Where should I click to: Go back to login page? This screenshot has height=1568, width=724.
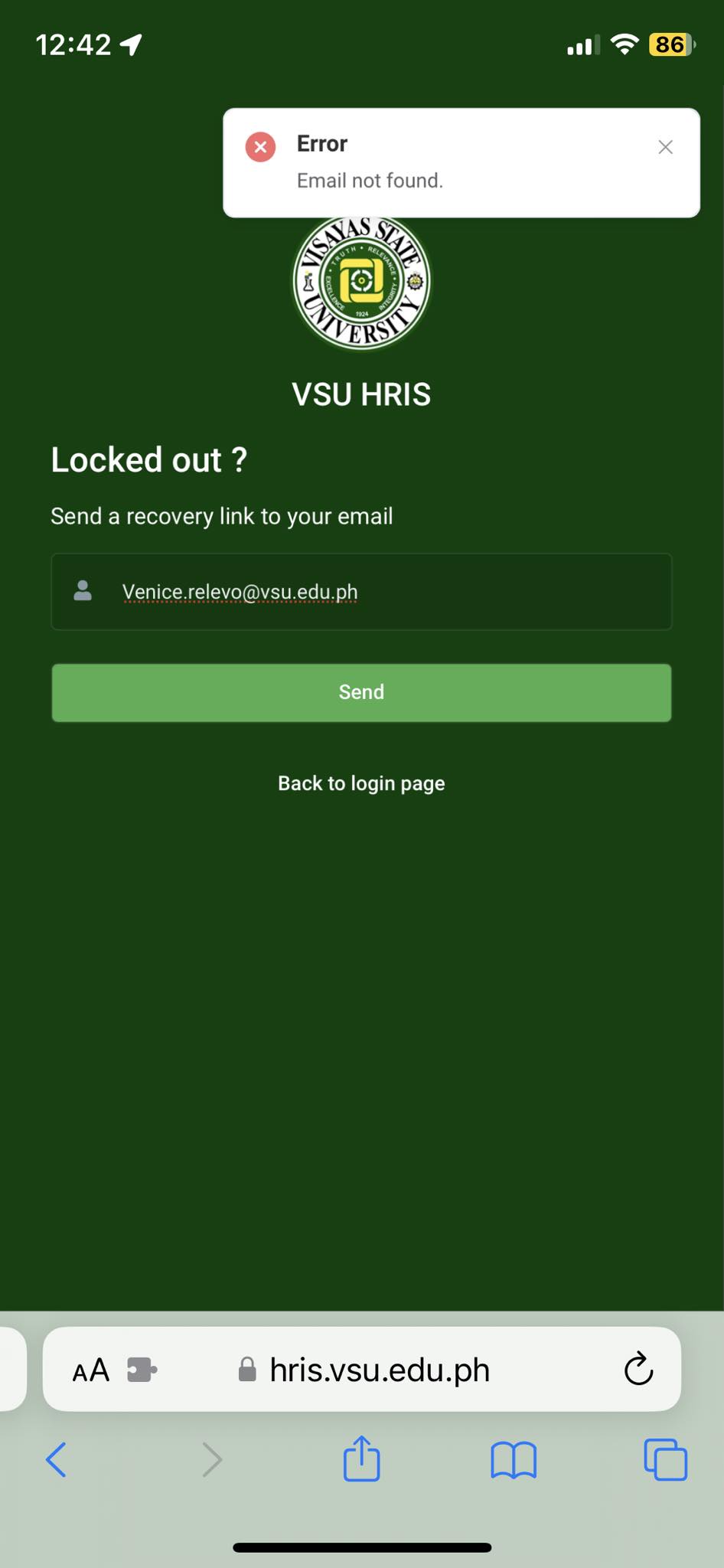[x=361, y=783]
